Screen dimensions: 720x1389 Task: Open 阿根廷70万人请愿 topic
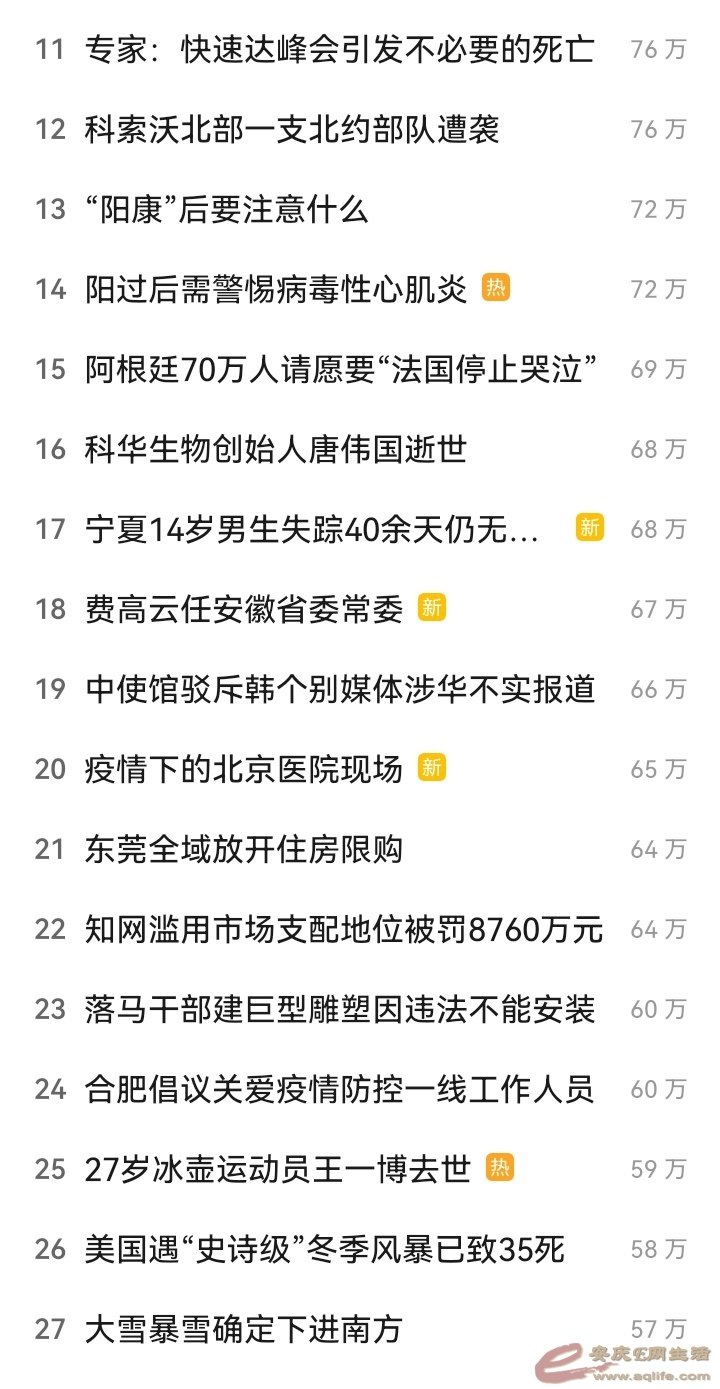point(341,369)
